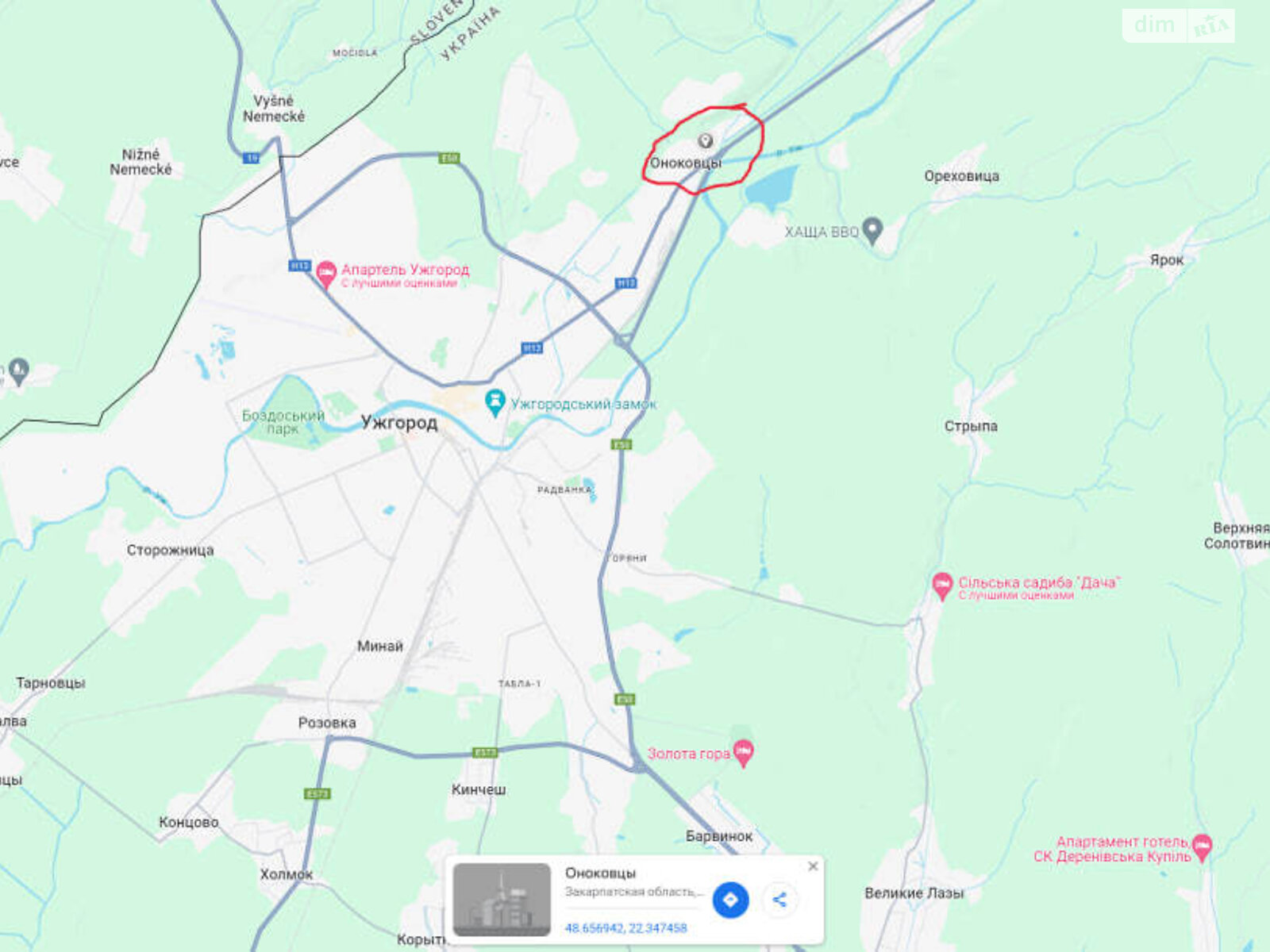Tap the ХАША BBQ place pin
Image resolution: width=1270 pixels, height=952 pixels.
pyautogui.click(x=872, y=230)
